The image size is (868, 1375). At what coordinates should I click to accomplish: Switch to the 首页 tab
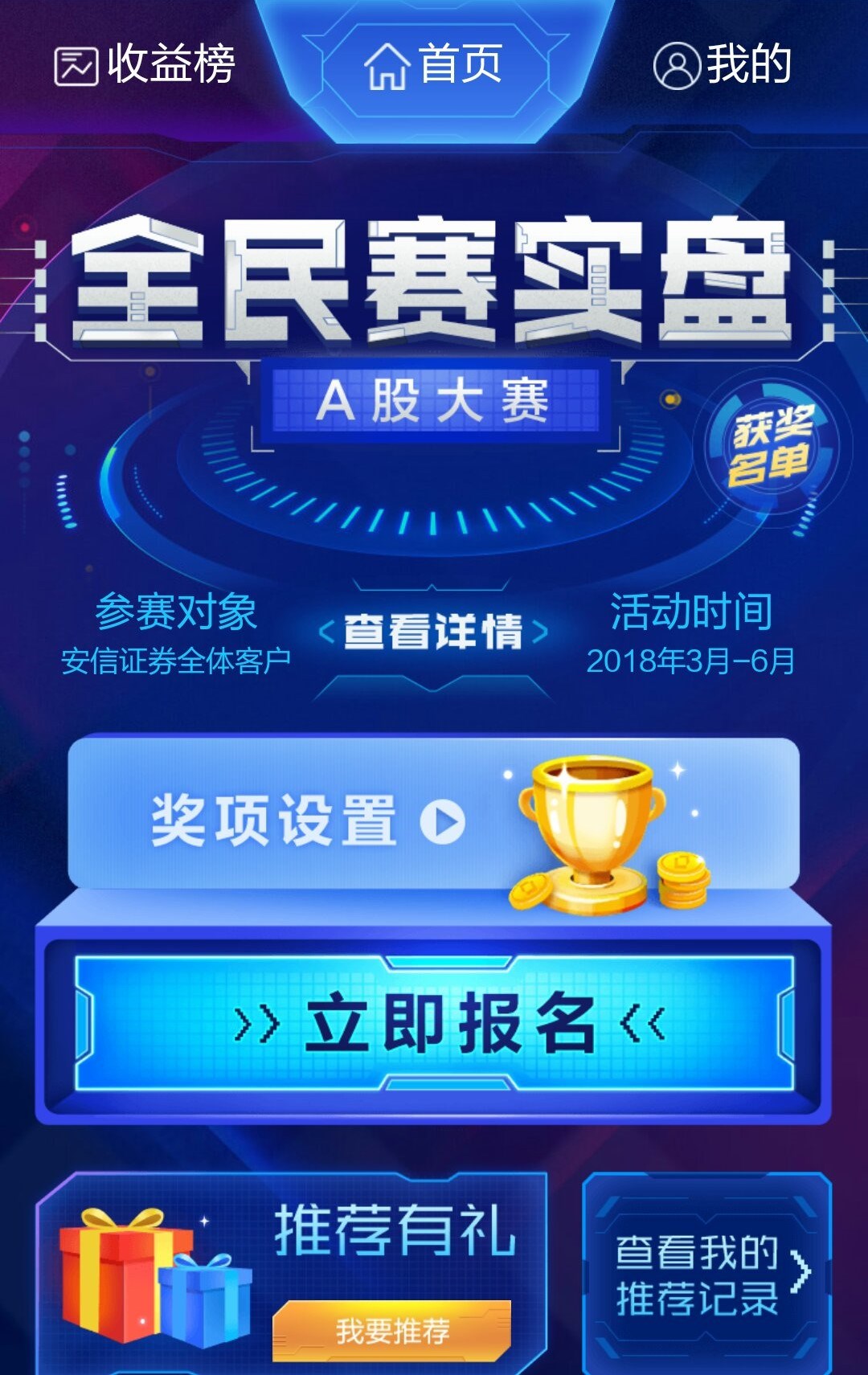[x=434, y=64]
